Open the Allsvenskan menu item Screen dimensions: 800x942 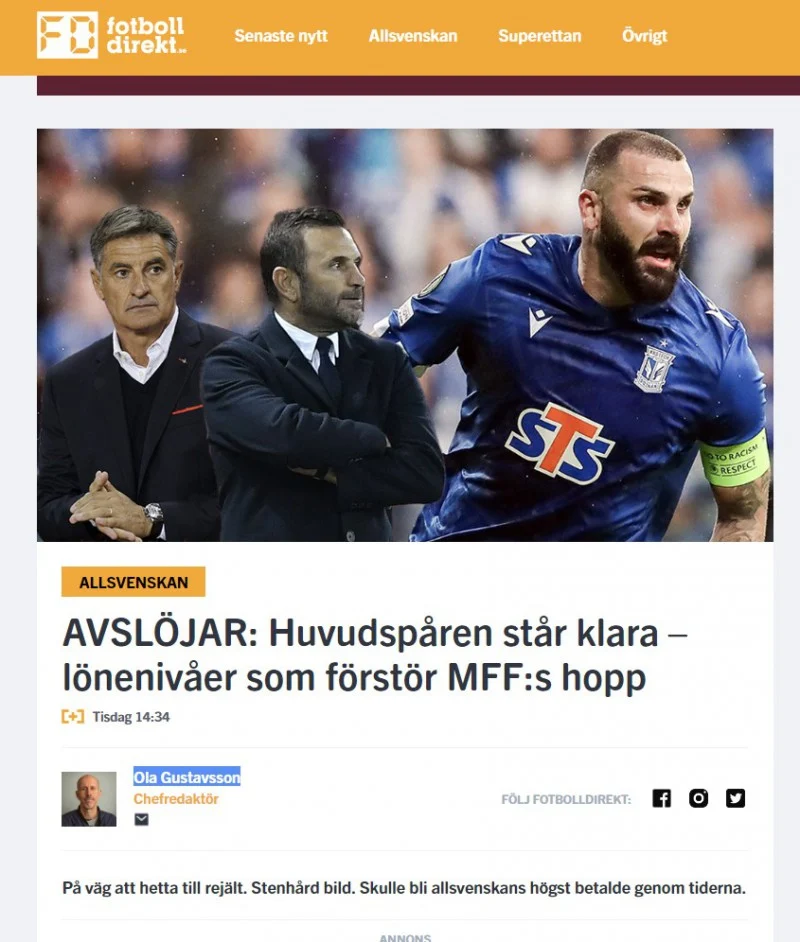(413, 36)
